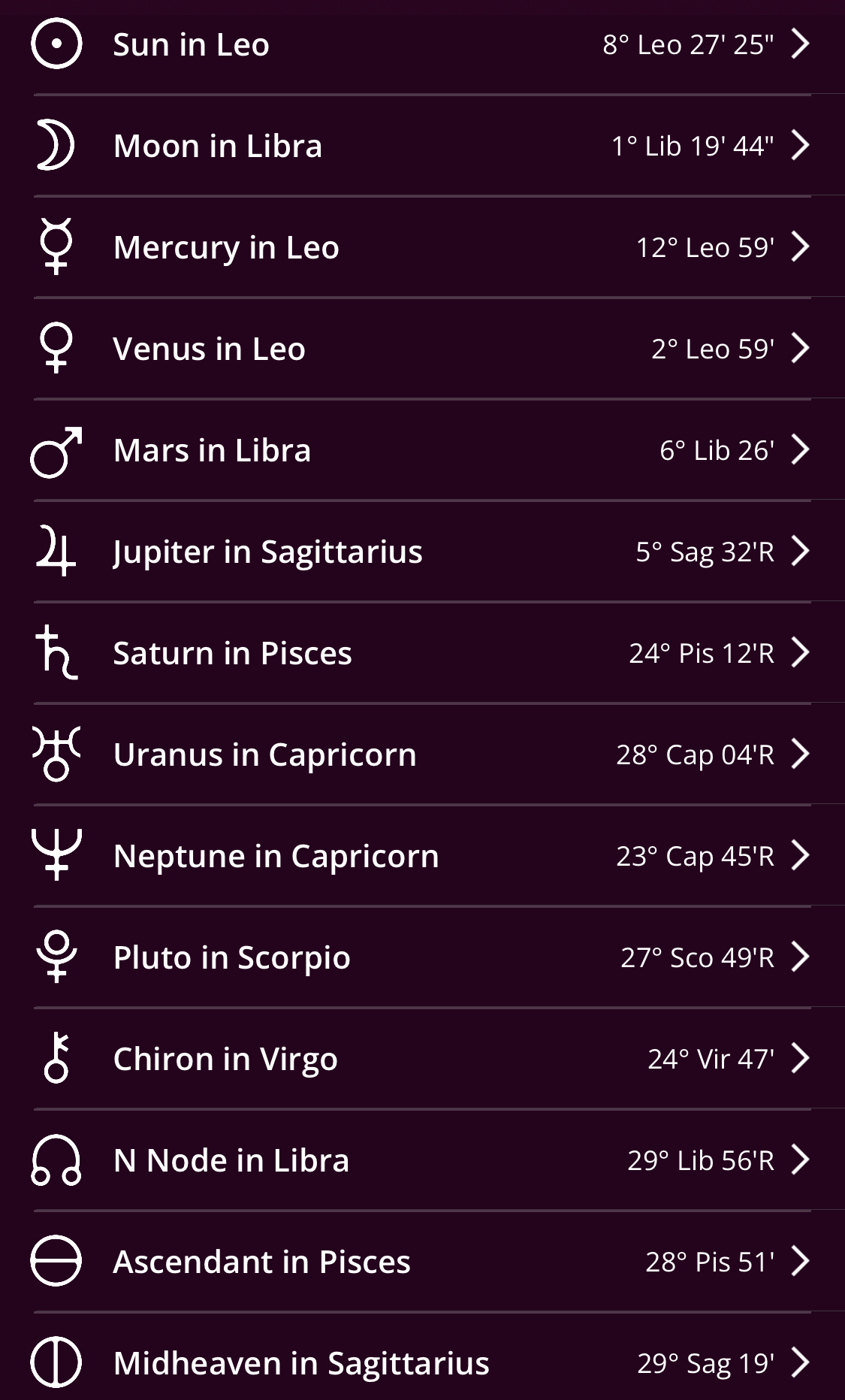
Task: Open Moon in Libra details
Action: click(x=421, y=146)
